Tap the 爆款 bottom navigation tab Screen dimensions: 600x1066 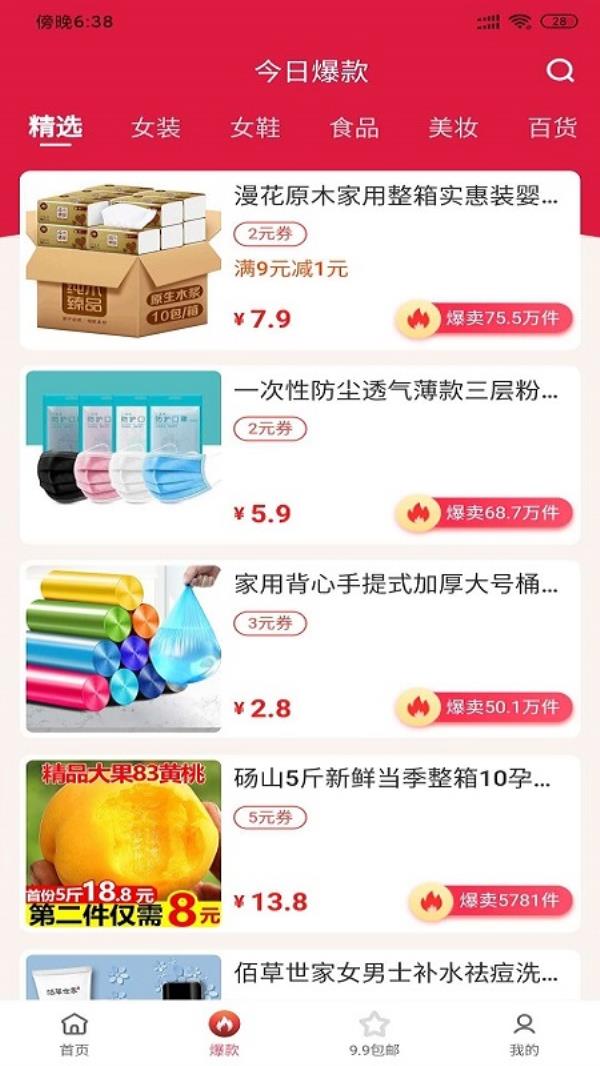pyautogui.click(x=224, y=1033)
